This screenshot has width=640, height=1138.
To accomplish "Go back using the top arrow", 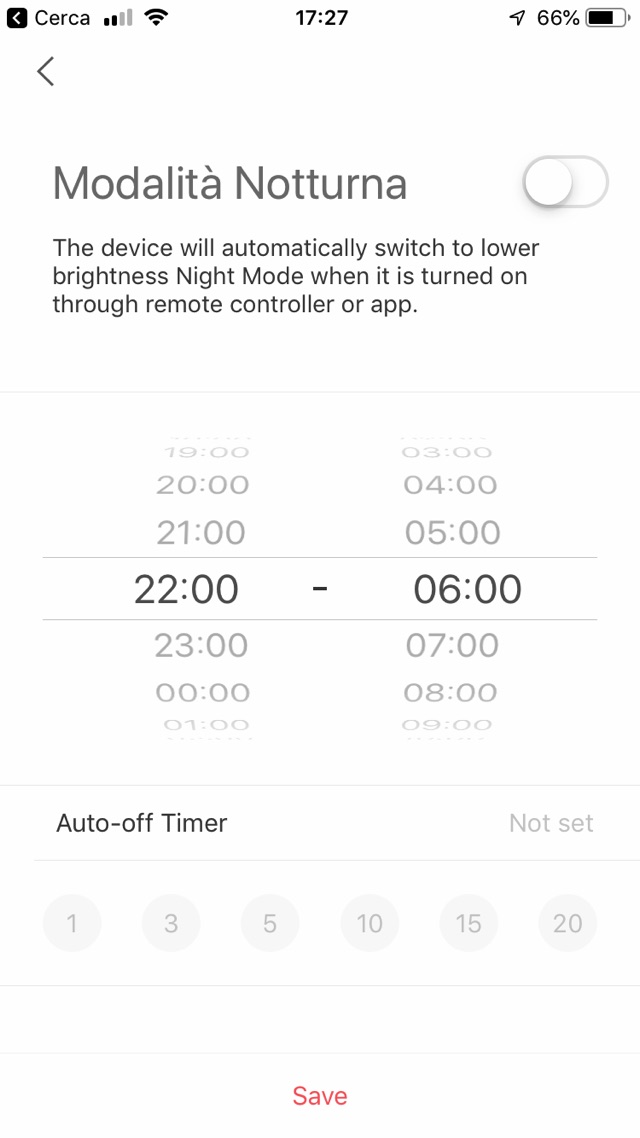I will pos(45,71).
